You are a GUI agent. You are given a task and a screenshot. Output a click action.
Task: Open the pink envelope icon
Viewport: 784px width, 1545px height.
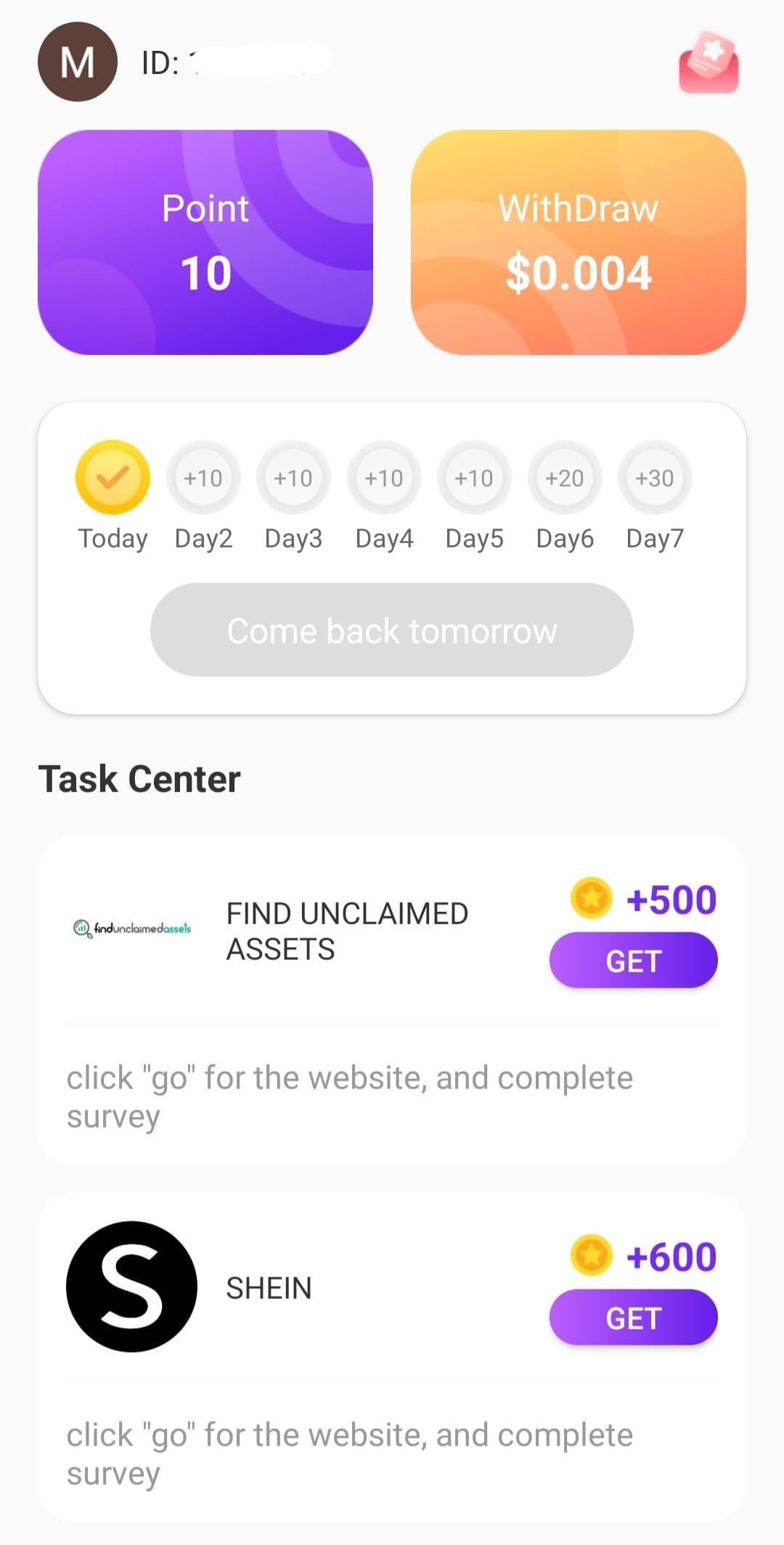[x=709, y=62]
